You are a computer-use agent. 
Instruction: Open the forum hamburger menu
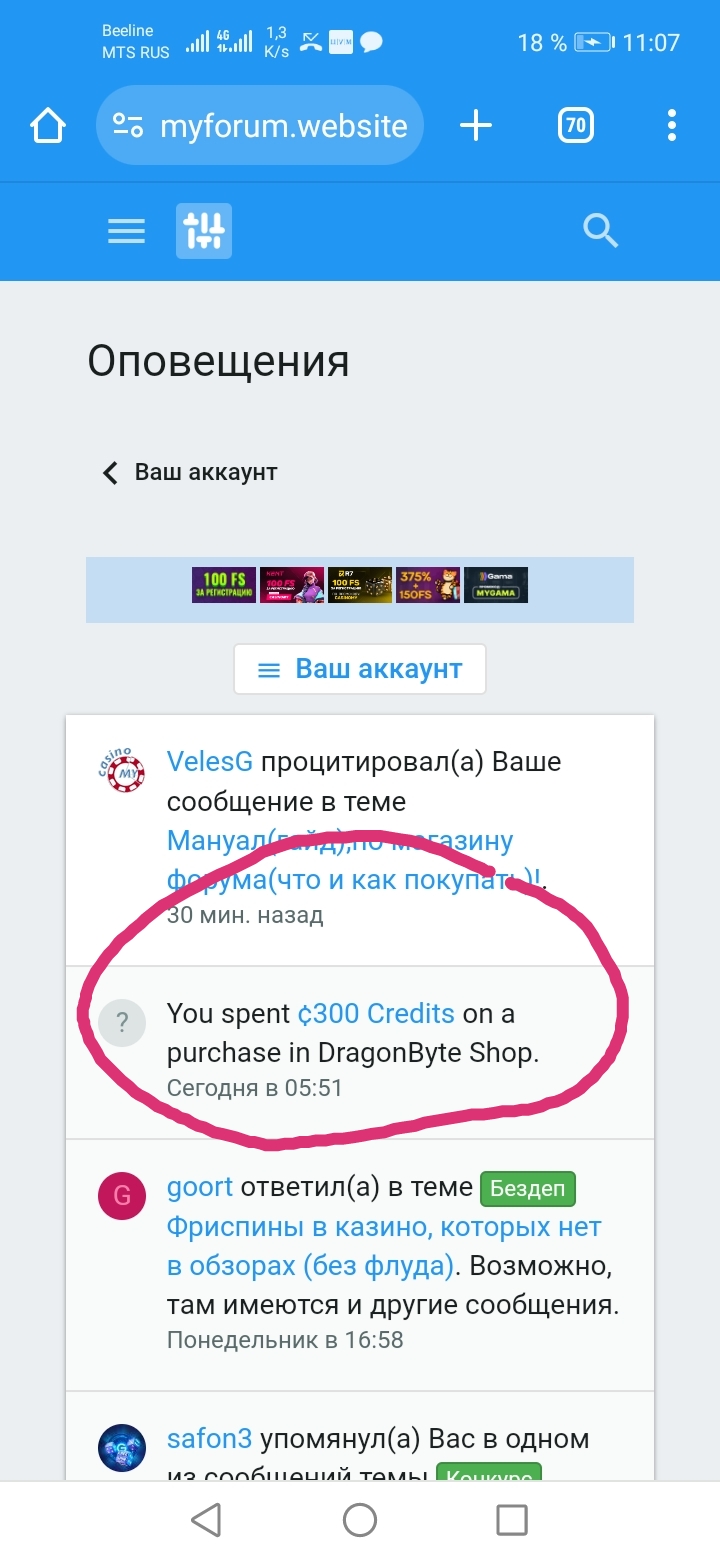126,232
